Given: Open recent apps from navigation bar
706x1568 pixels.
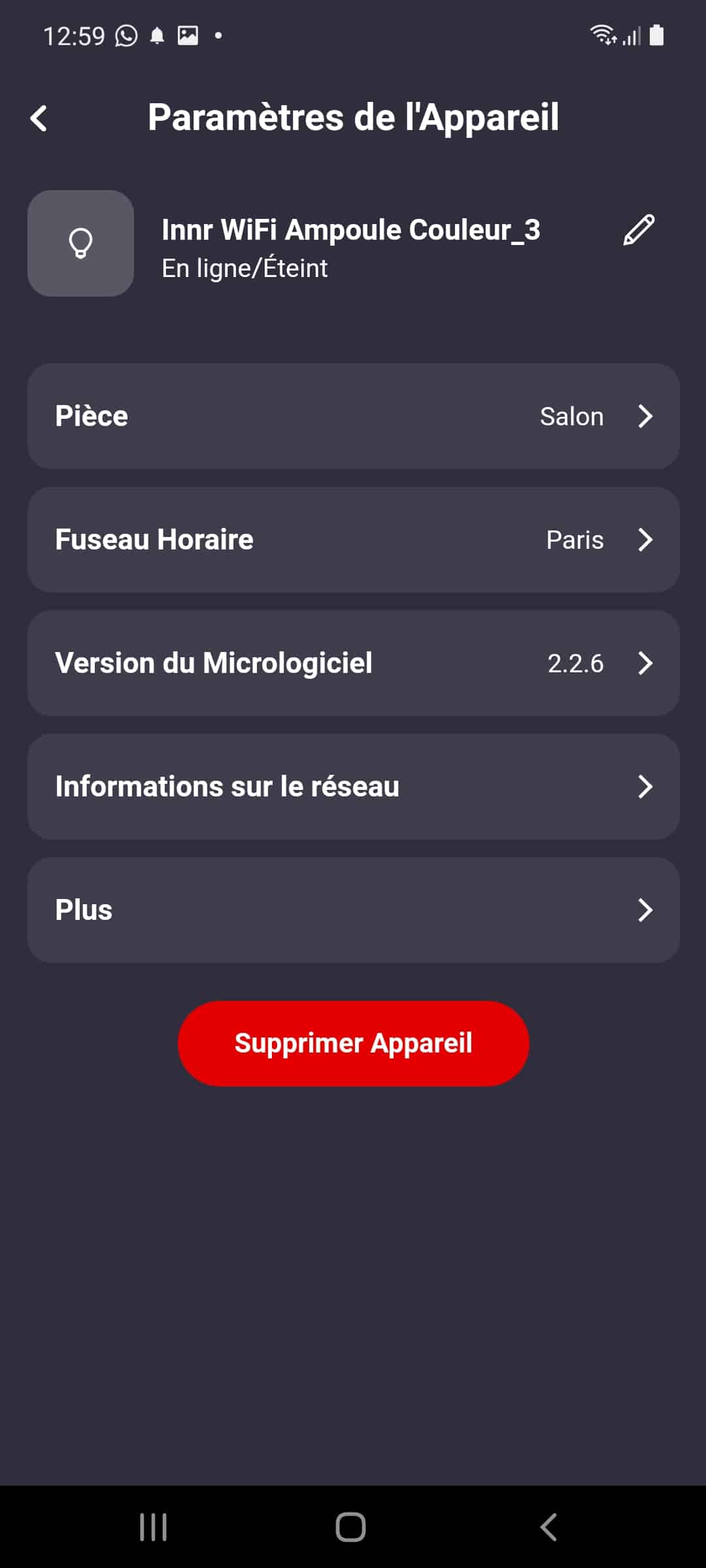Looking at the screenshot, I should [154, 1527].
